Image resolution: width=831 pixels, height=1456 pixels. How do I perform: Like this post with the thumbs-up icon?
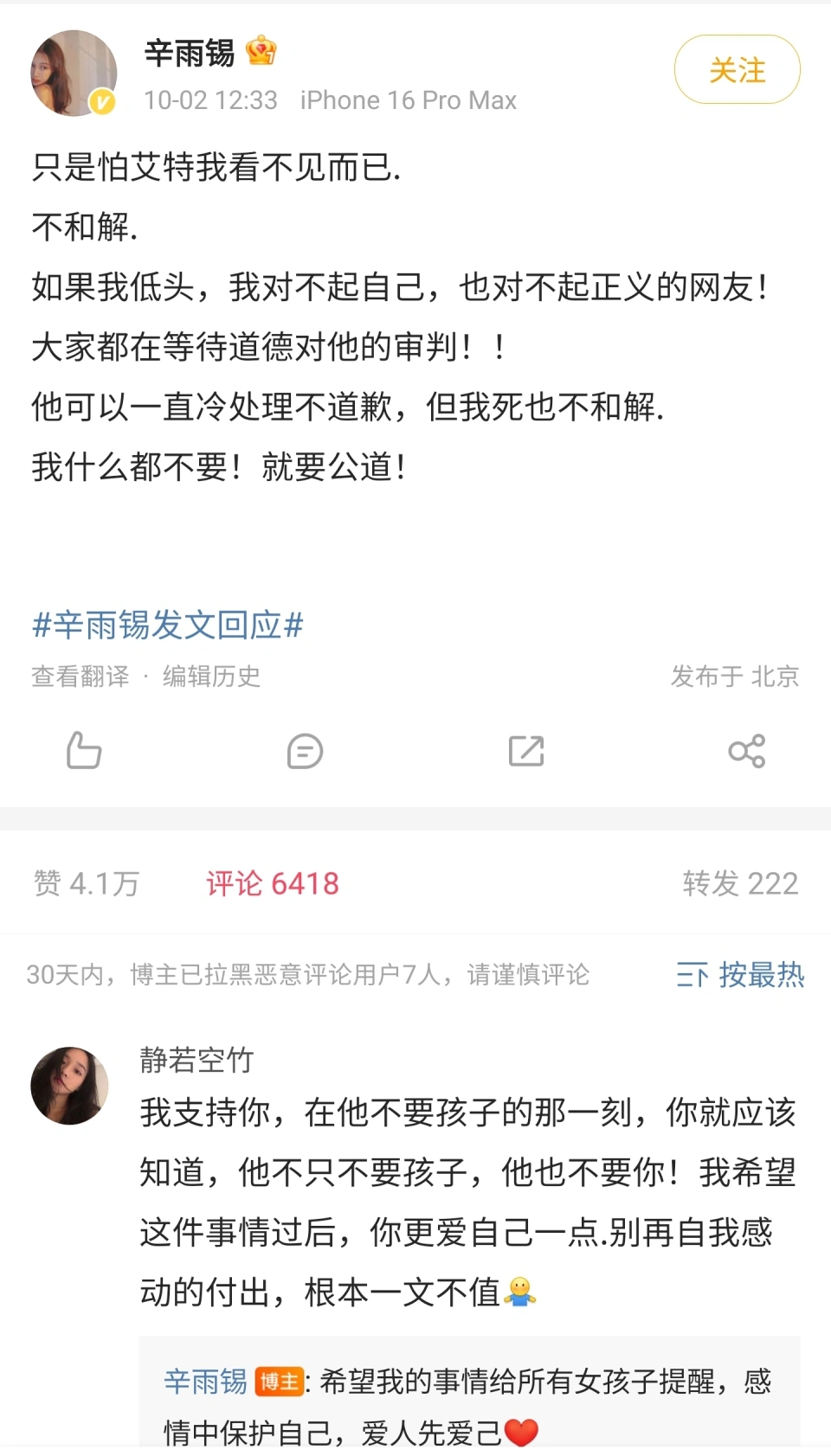(84, 750)
